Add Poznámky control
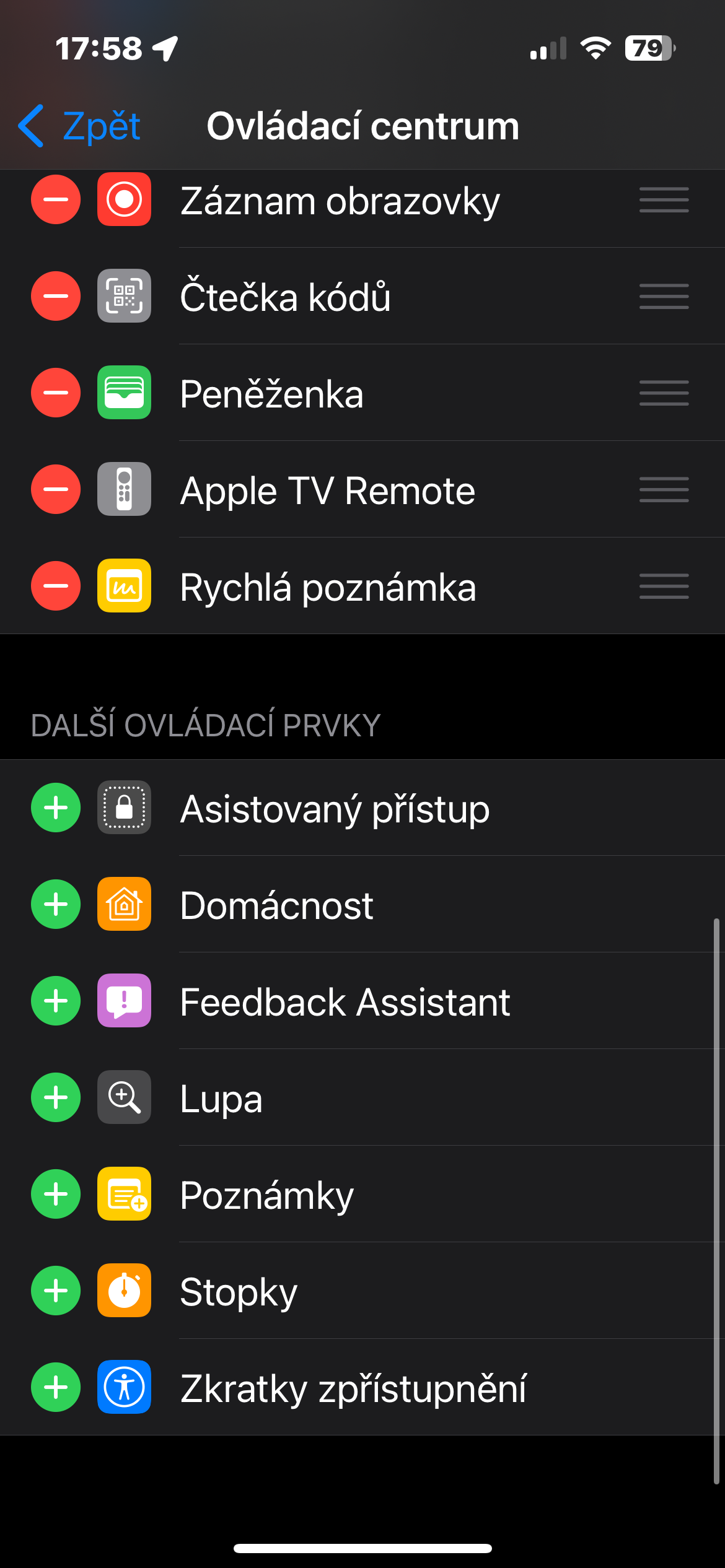The image size is (725, 1568). (x=56, y=1194)
